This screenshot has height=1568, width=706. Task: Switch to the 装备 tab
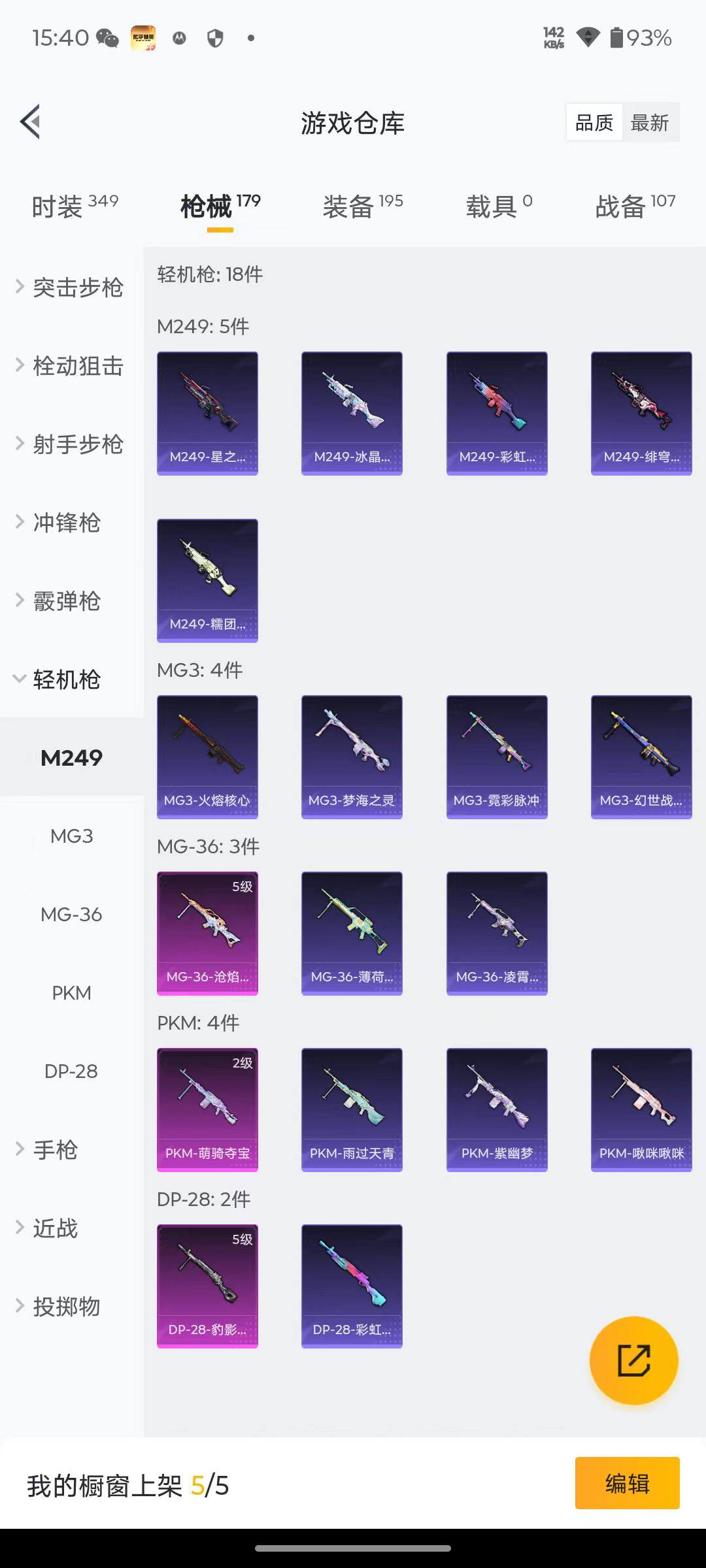362,206
